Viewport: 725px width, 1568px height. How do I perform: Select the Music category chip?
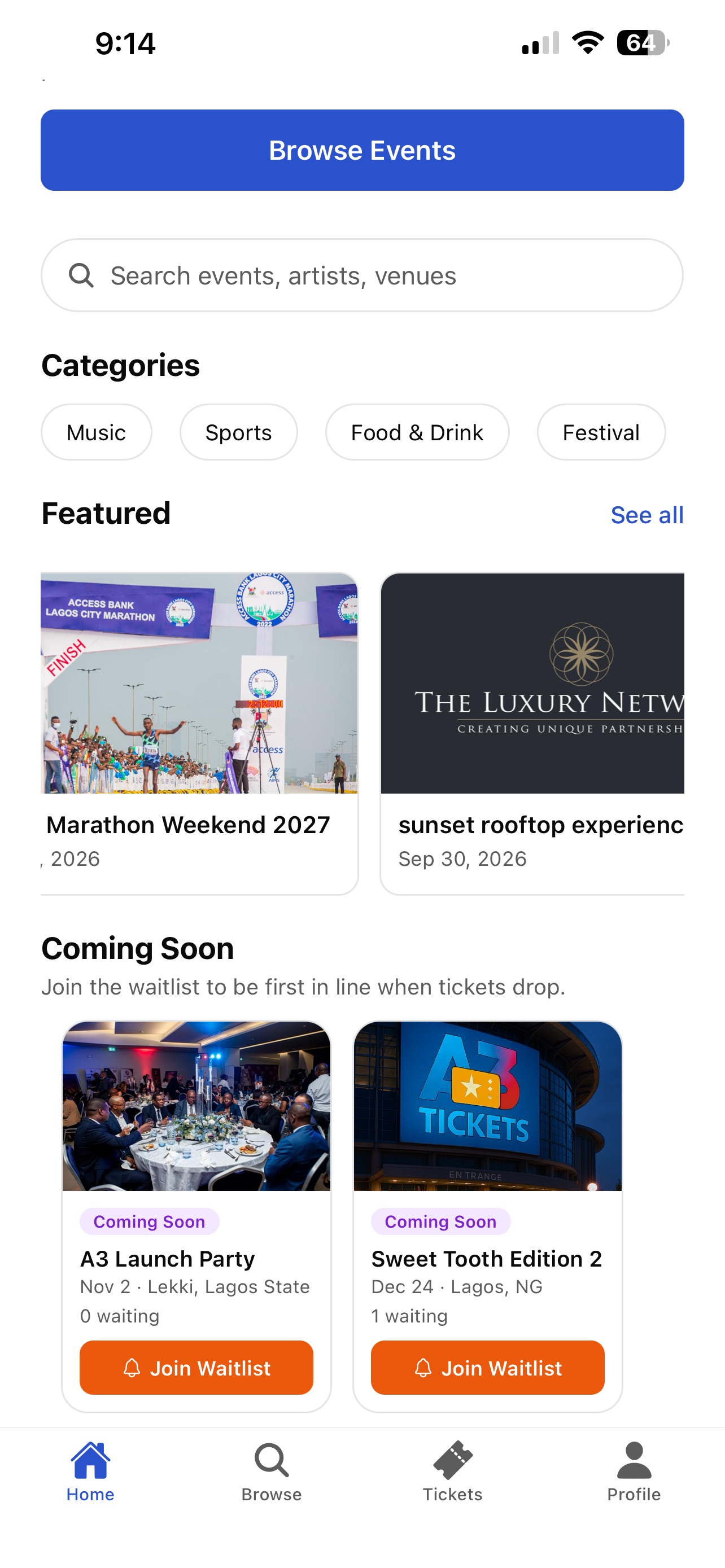96,432
